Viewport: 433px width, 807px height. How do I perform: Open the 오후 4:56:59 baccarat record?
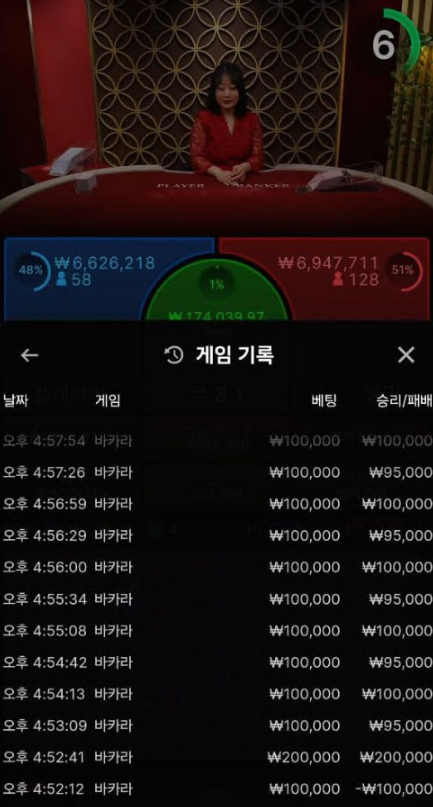pos(216,504)
